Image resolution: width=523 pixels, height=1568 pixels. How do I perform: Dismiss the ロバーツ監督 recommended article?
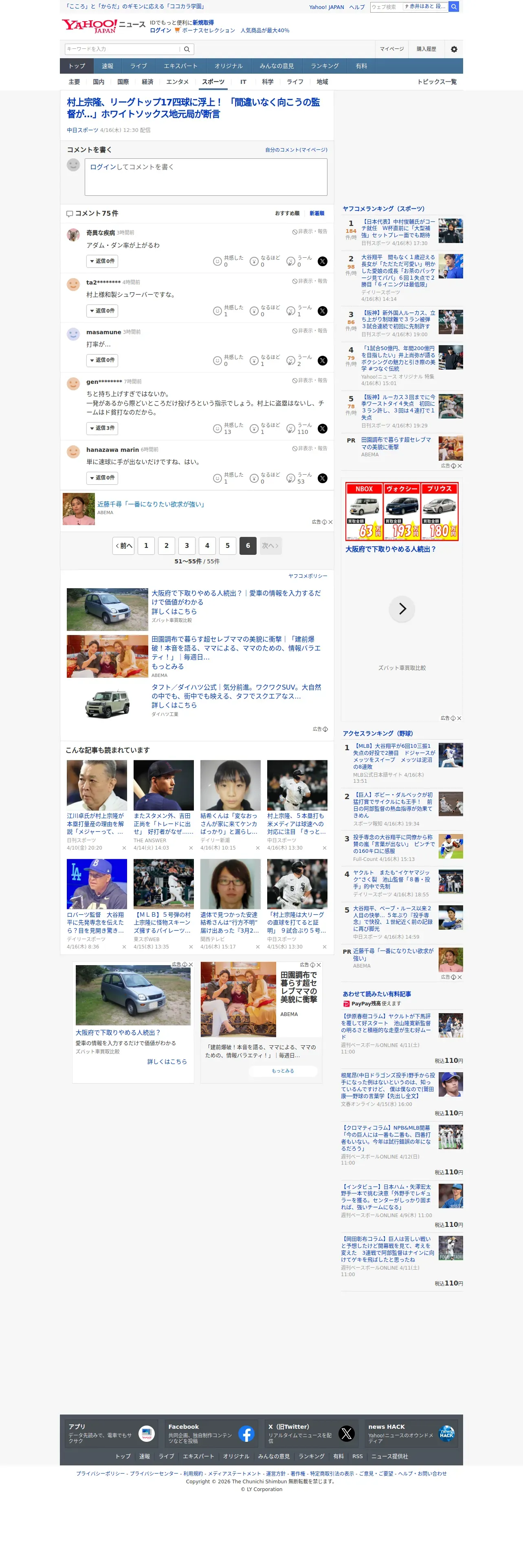(124, 947)
